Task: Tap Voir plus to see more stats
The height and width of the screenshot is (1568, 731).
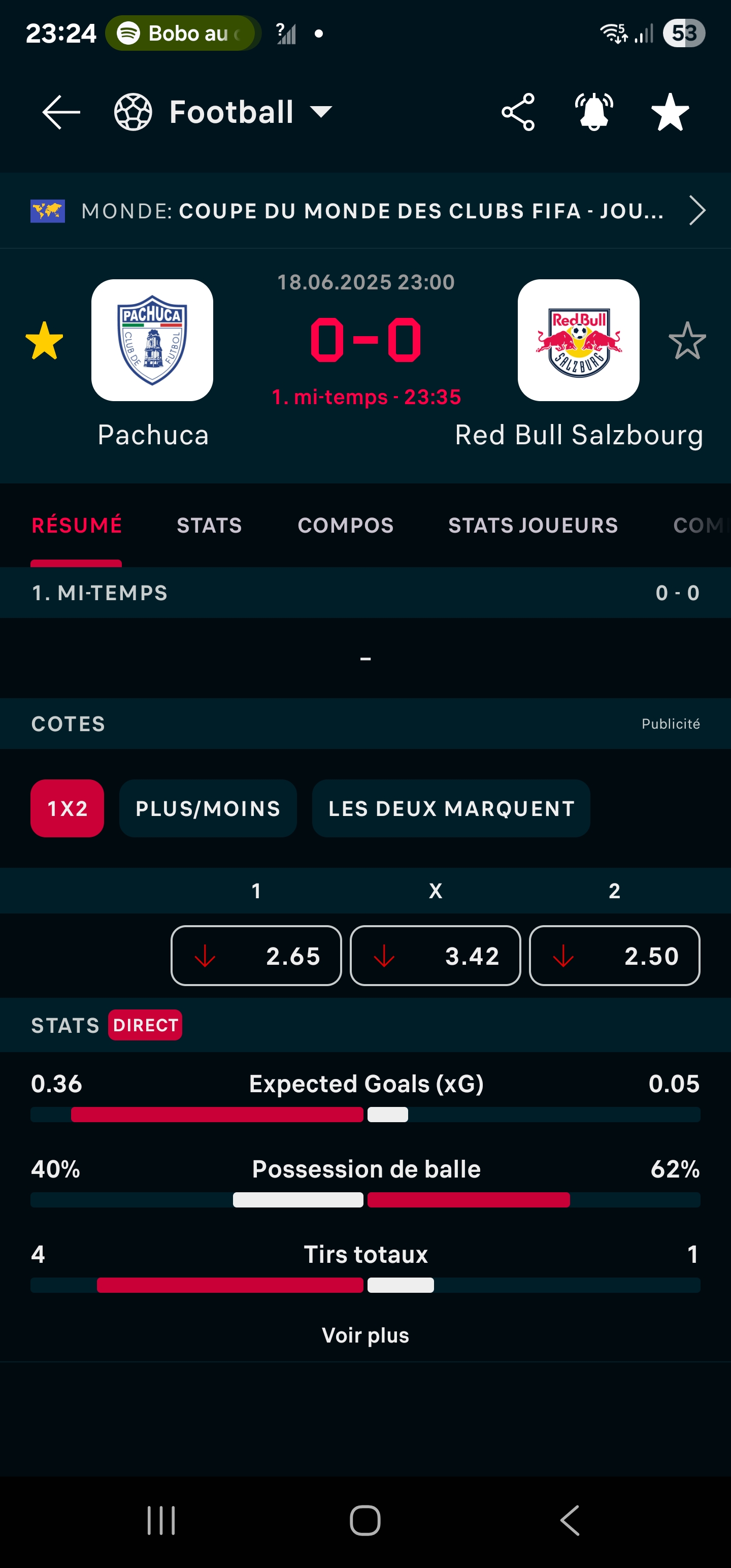Action: (365, 1335)
